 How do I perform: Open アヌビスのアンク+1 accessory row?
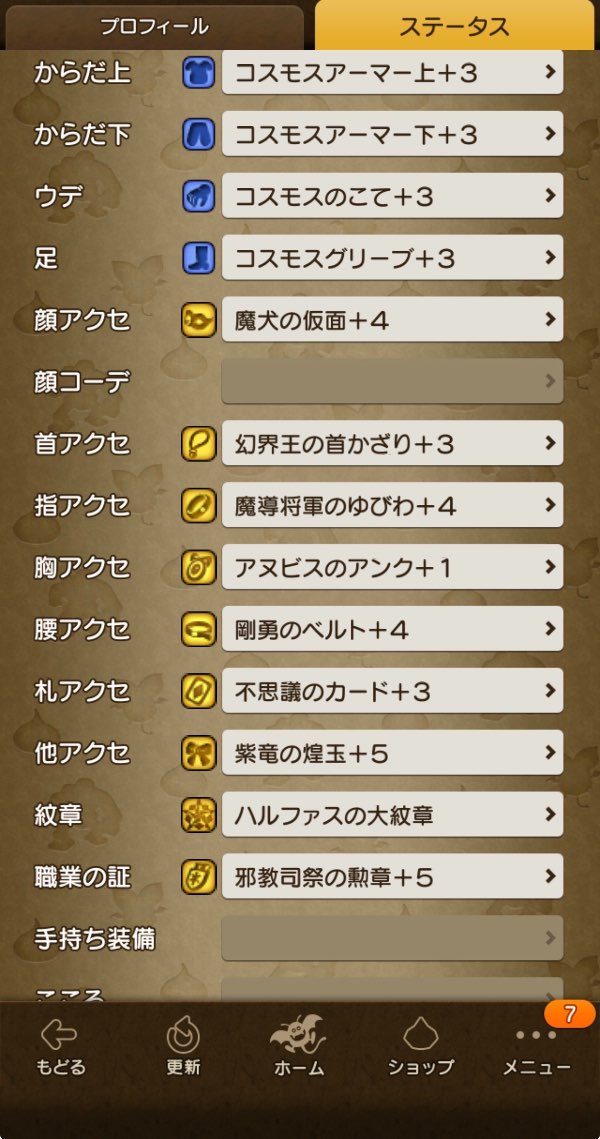click(x=392, y=567)
